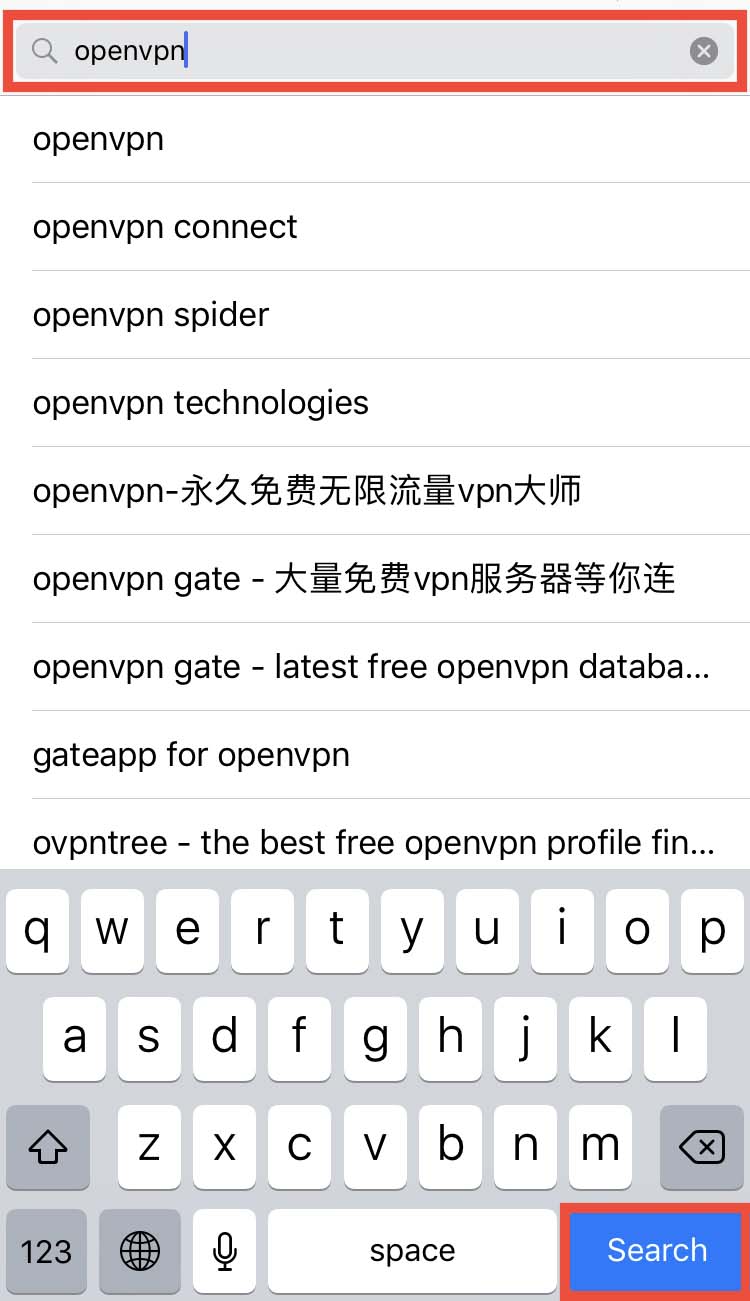The image size is (750, 1301).
Task: Choose 'openvpn gate - latest free openvpn' suggestion
Action: 371,667
